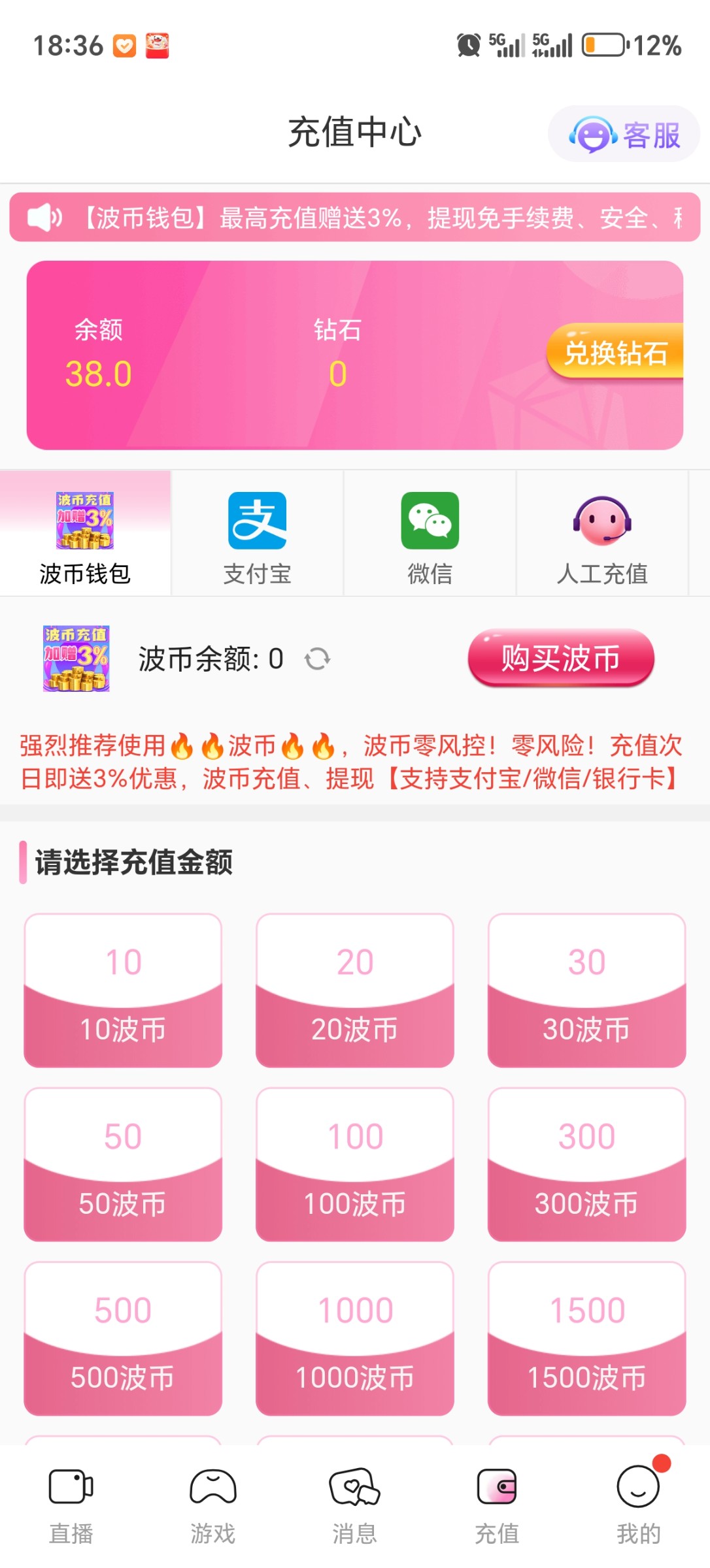Select the 1500波币 recharge amount
This screenshot has height=1568, width=710.
click(586, 1339)
